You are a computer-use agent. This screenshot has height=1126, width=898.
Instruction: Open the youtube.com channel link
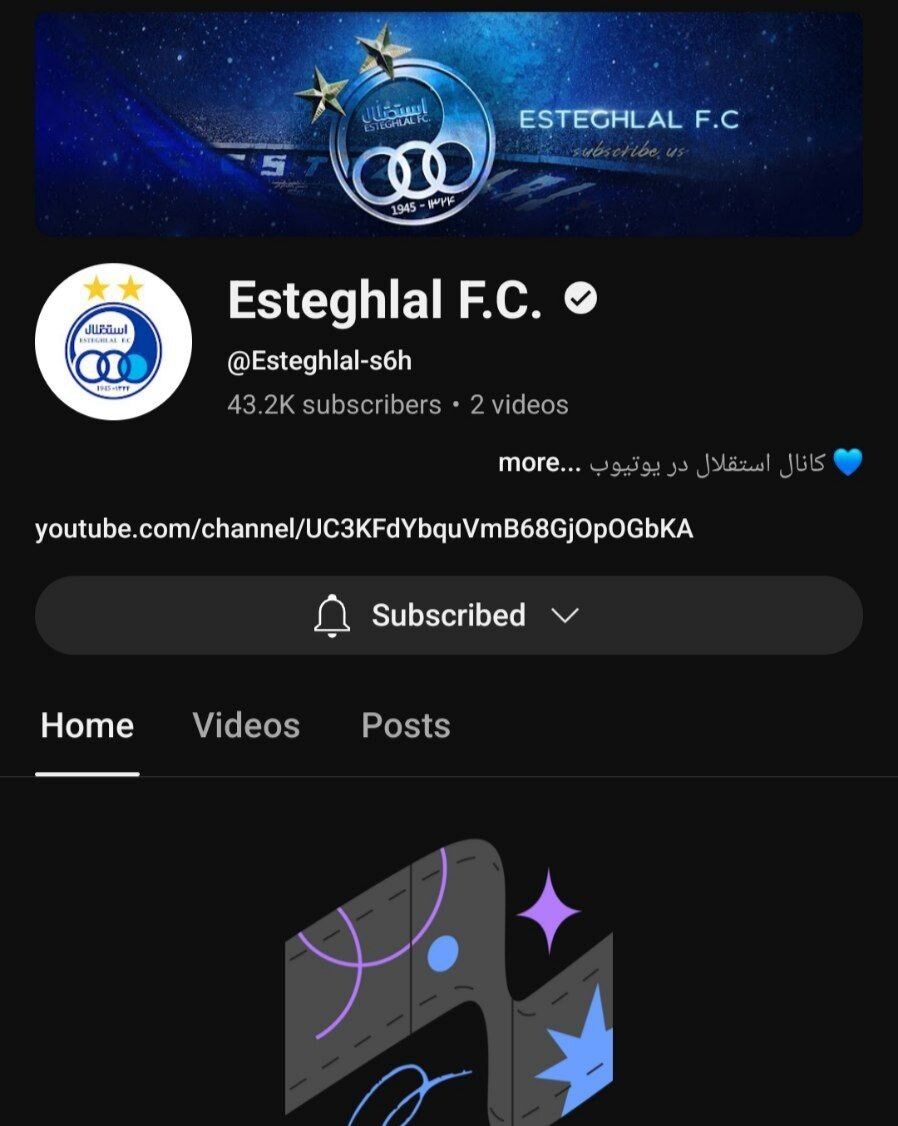(x=364, y=528)
